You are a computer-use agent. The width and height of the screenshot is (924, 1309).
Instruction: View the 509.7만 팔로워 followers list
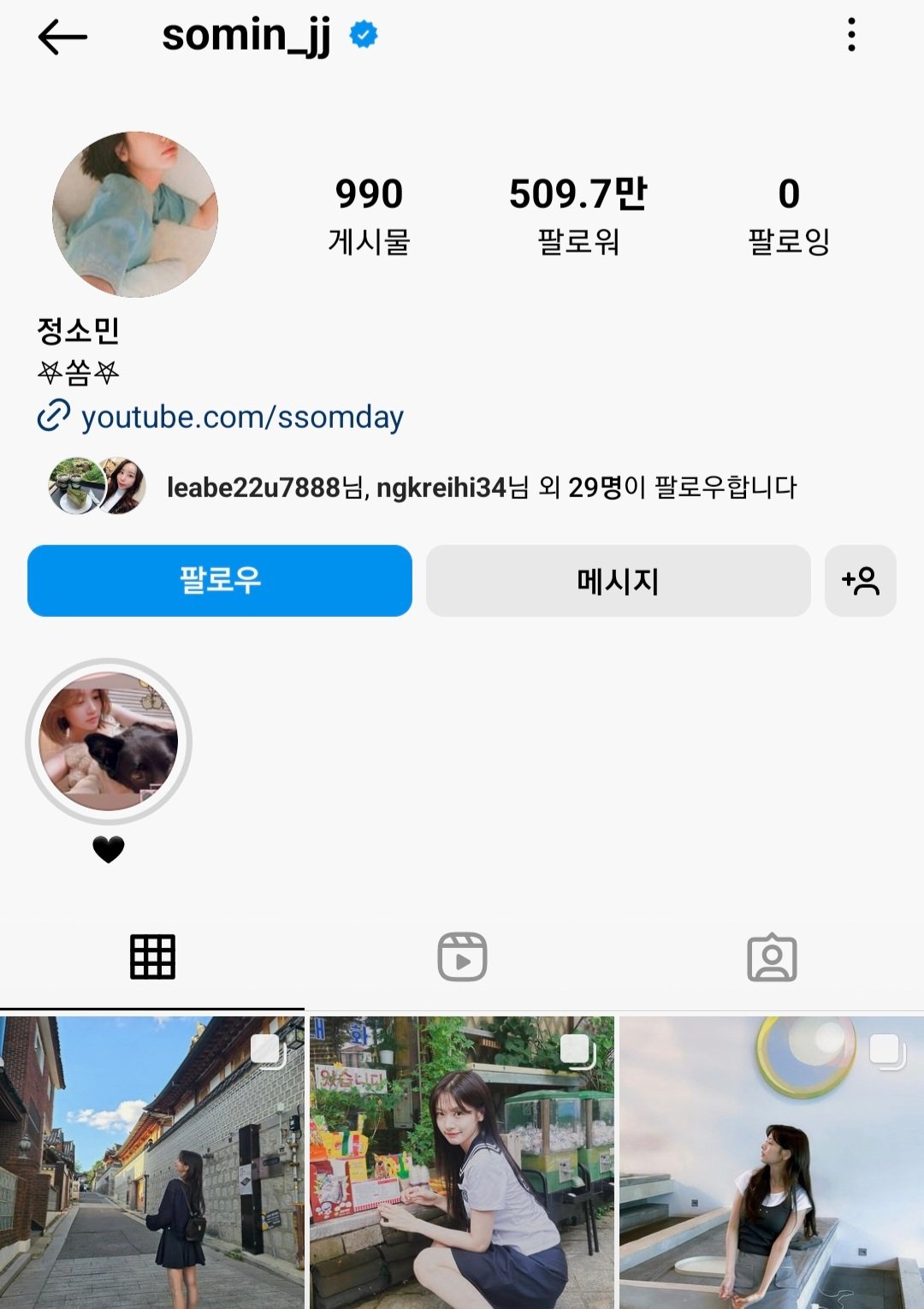pos(578,215)
